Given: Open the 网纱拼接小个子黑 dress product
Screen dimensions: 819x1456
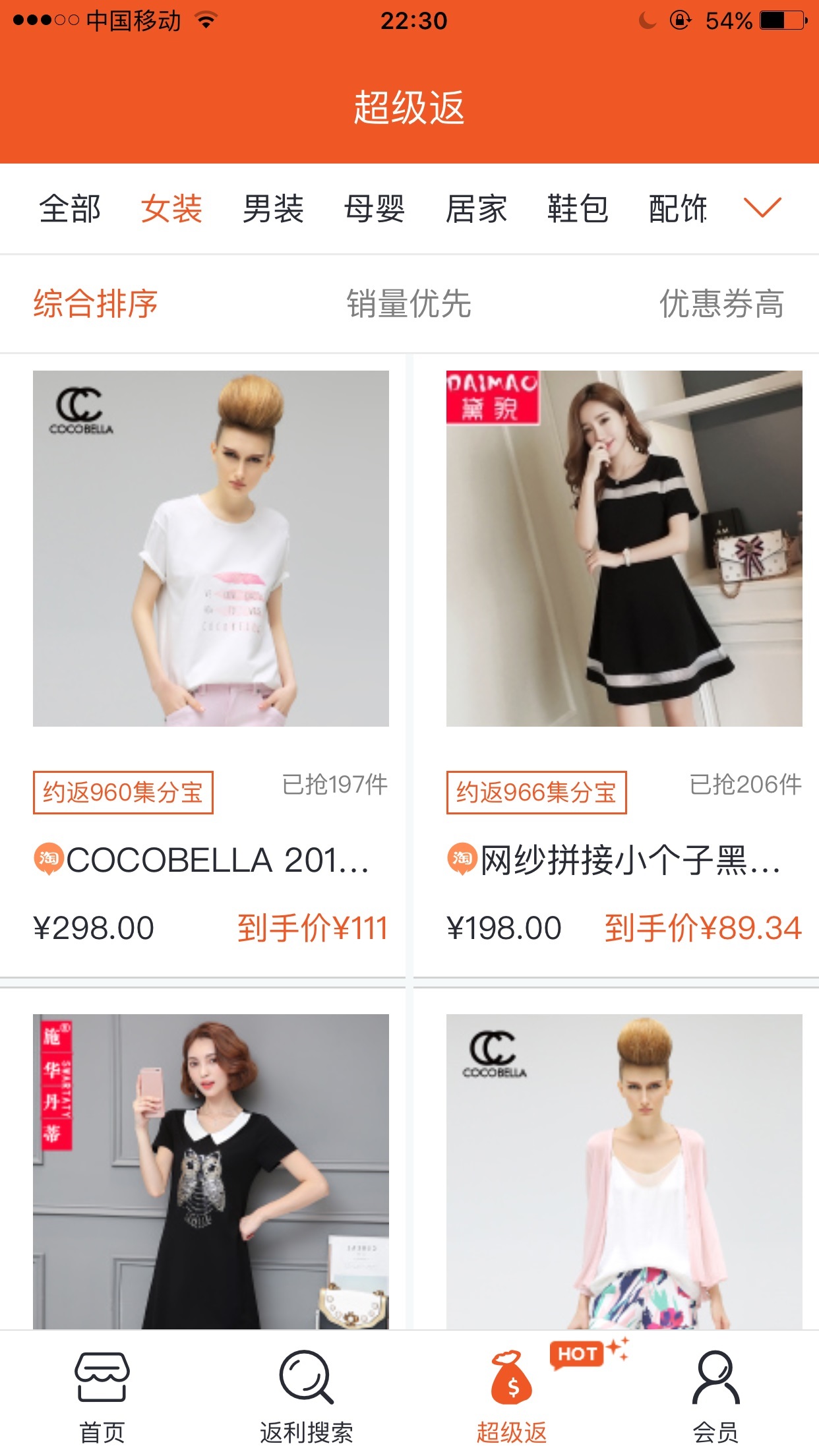Looking at the screenshot, I should pos(624,549).
